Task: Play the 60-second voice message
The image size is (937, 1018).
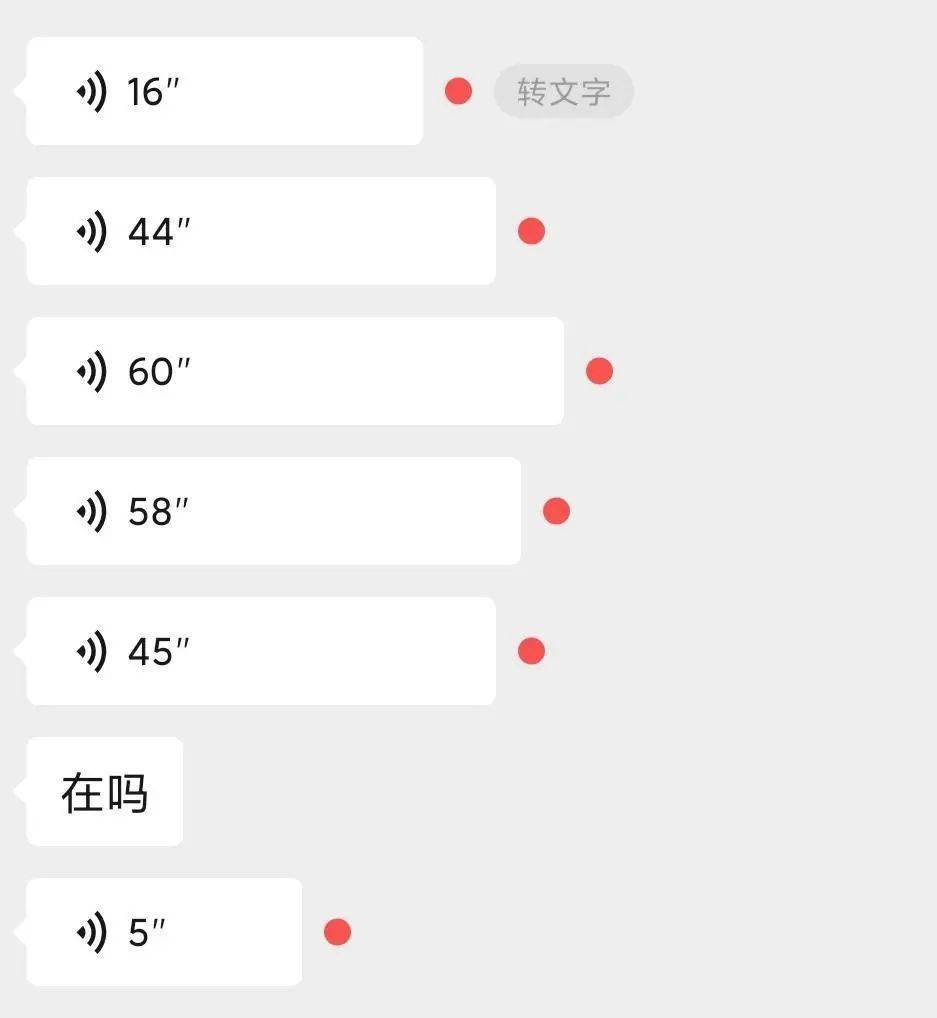Action: pyautogui.click(x=295, y=371)
